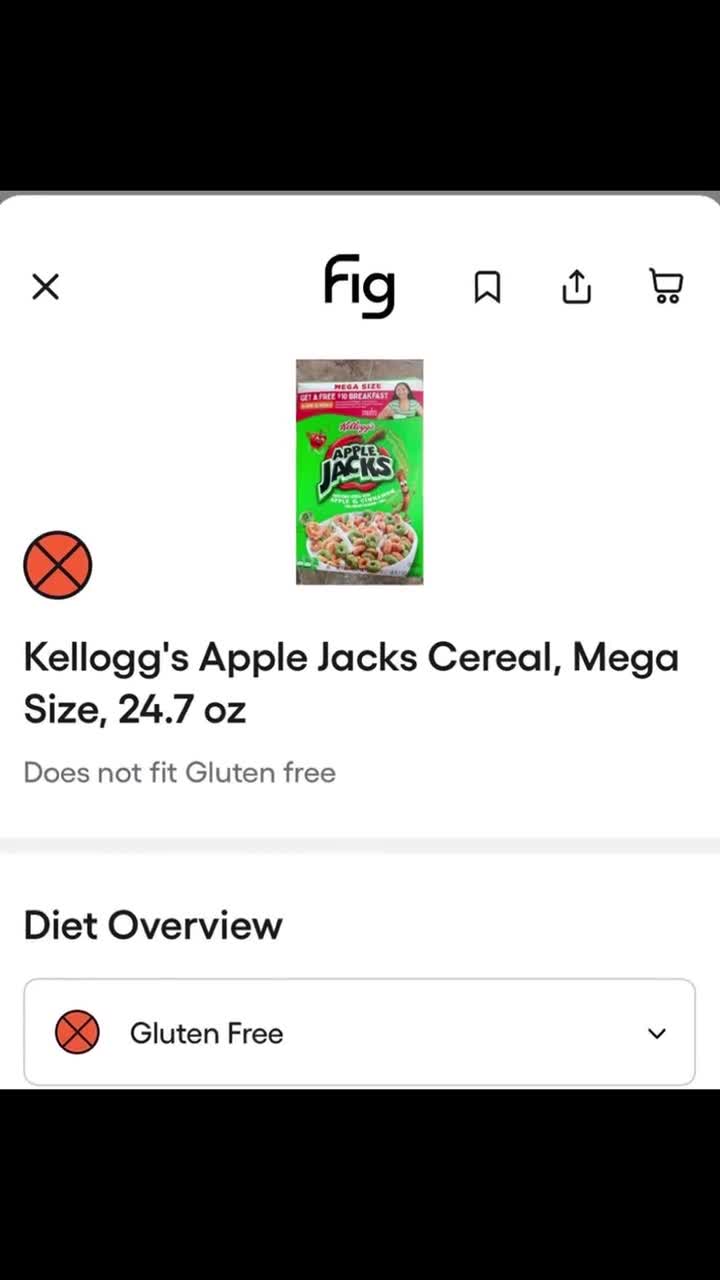
Task: View the Apple Jacks product image
Action: [359, 471]
